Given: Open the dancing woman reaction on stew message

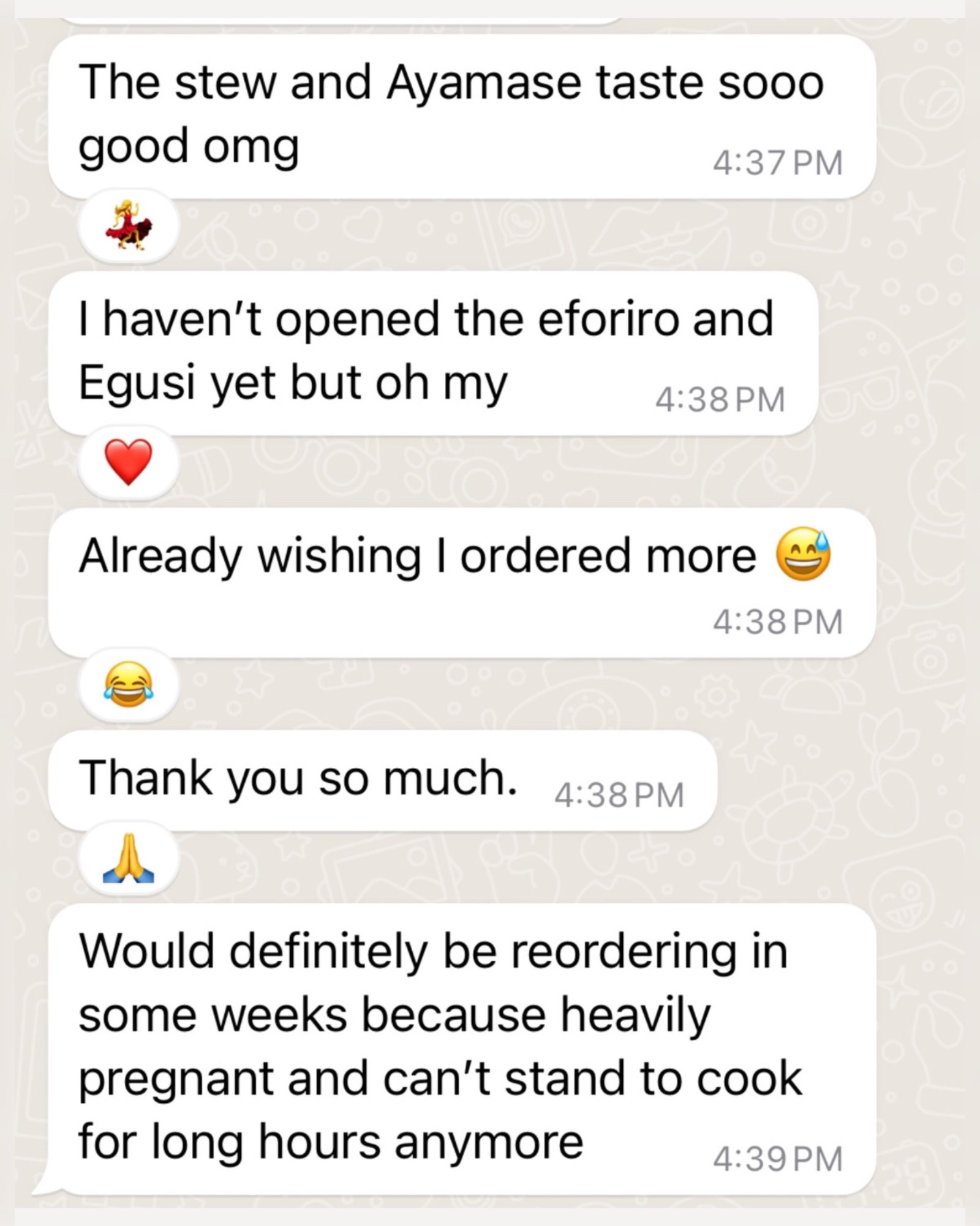Looking at the screenshot, I should pos(129,225).
